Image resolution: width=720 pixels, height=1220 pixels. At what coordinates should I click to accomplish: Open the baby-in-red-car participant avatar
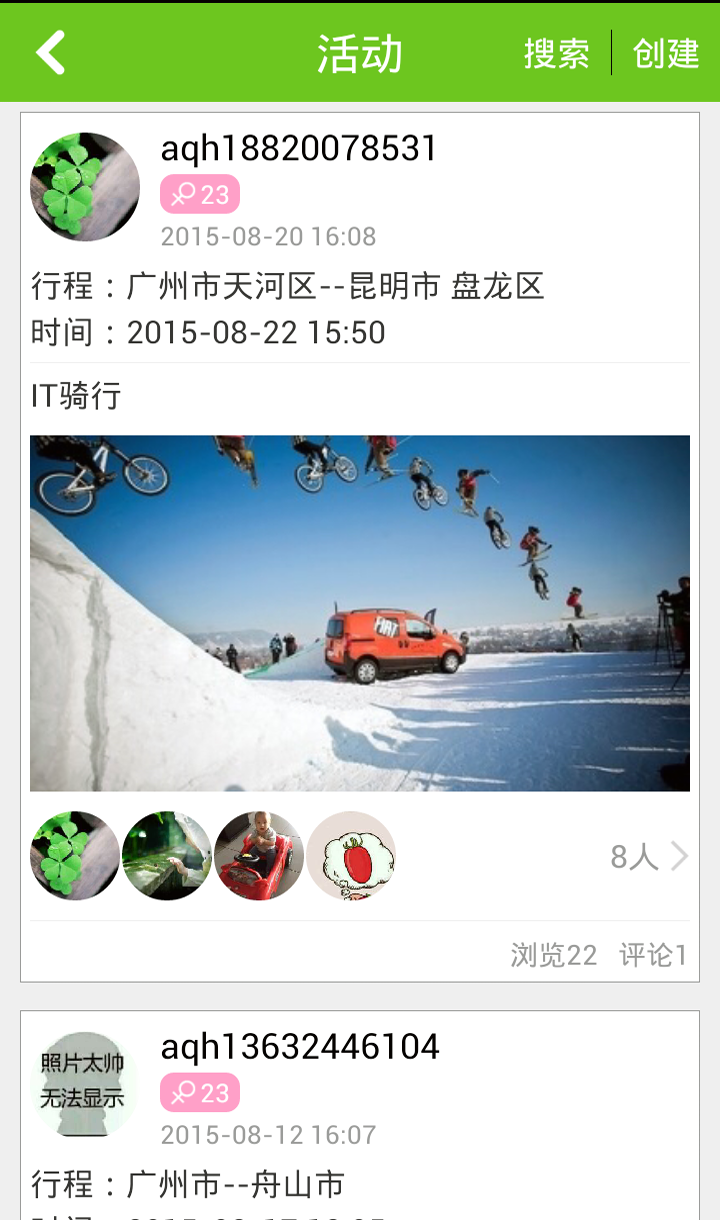pos(259,856)
